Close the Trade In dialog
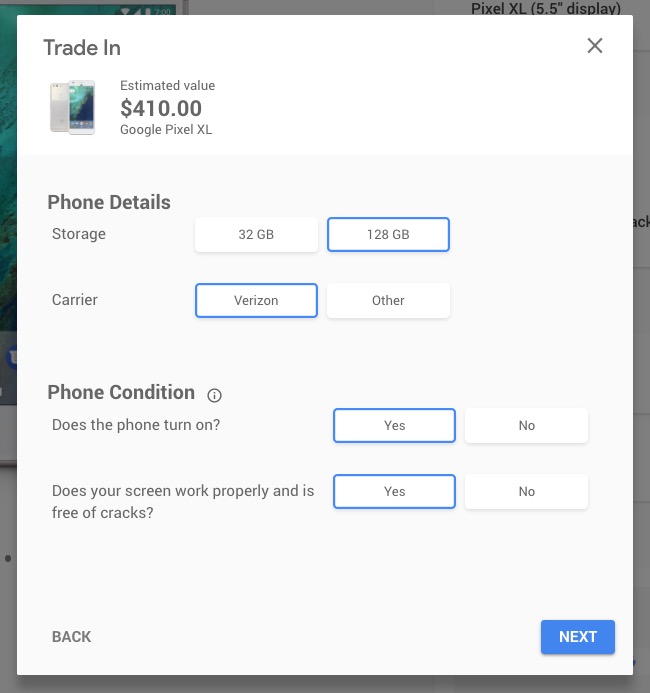Image resolution: width=650 pixels, height=693 pixels. tap(595, 46)
